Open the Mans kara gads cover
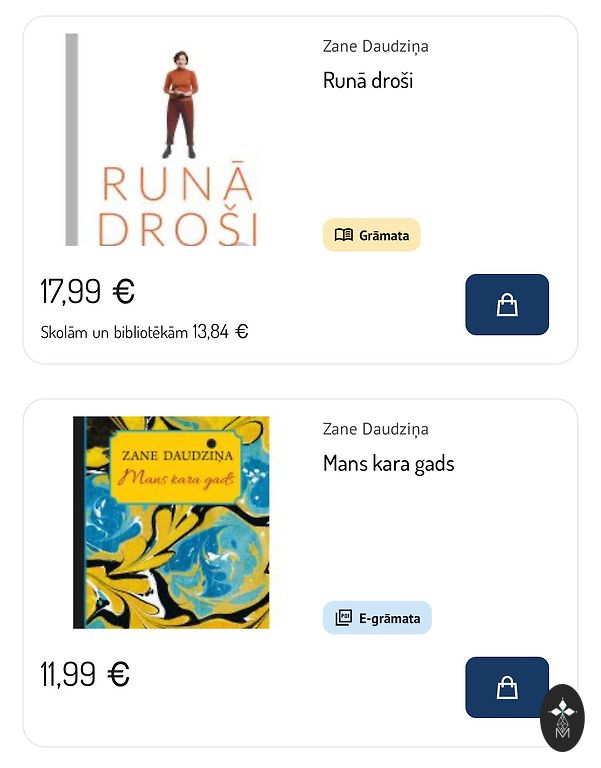The image size is (601, 768). (171, 522)
